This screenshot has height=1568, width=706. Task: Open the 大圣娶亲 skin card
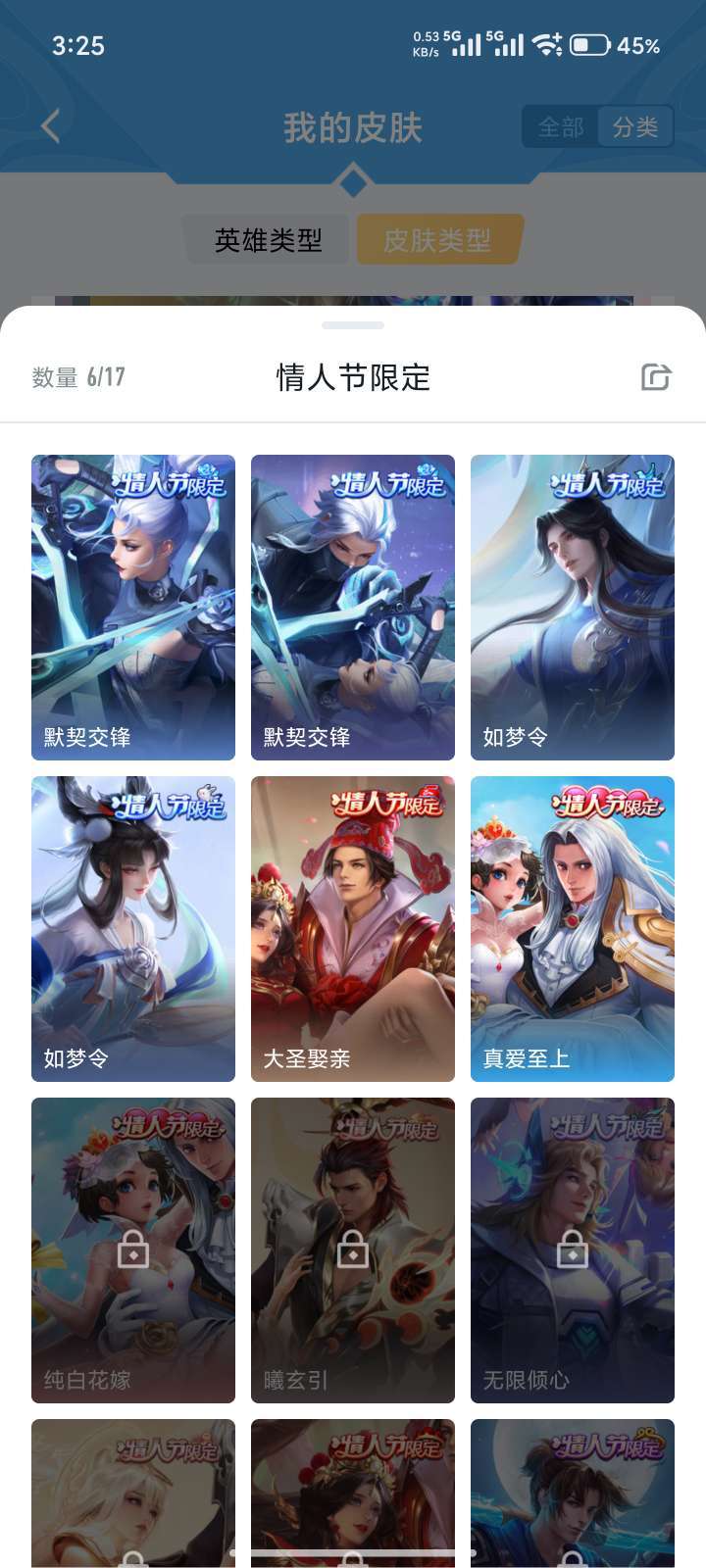[353, 929]
